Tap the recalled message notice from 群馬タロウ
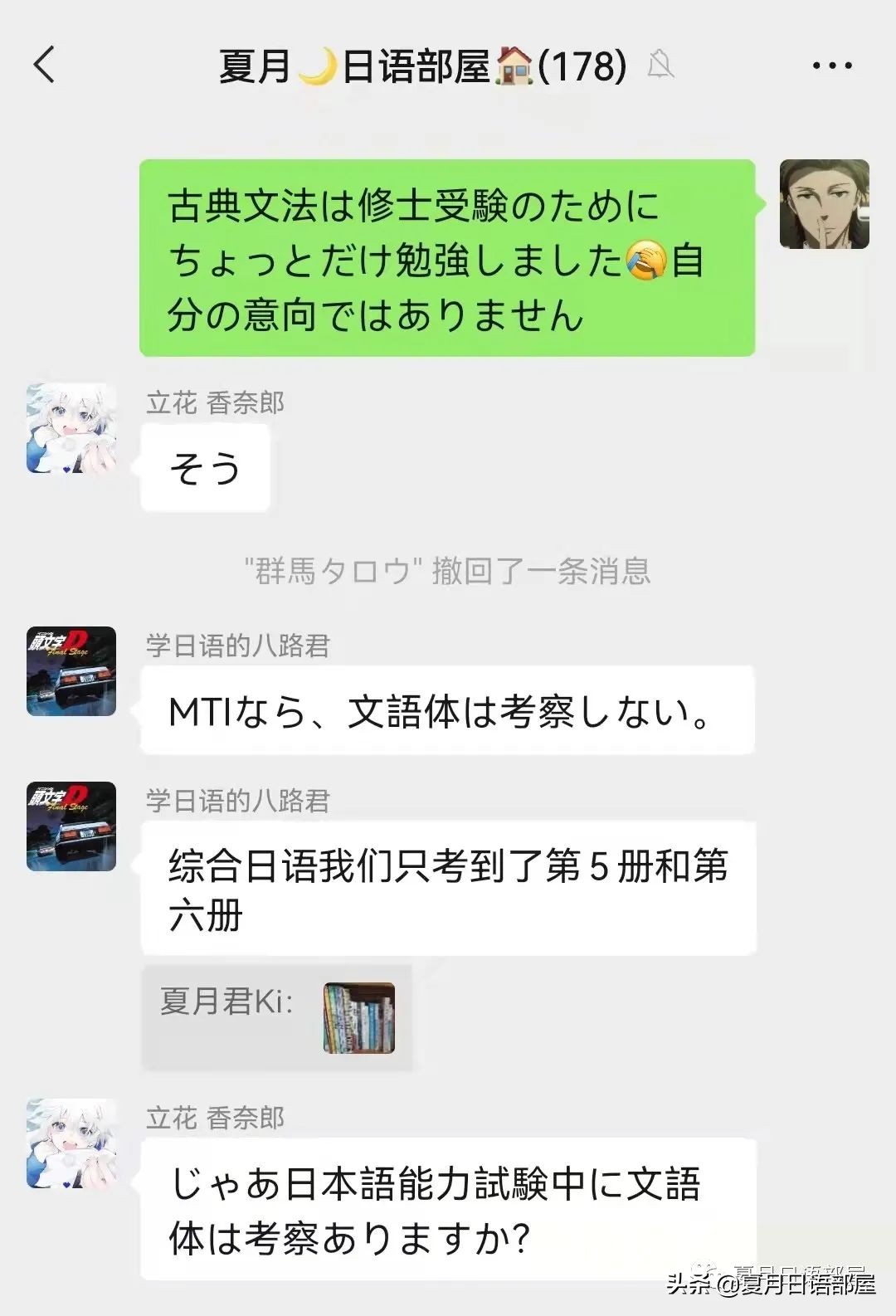The image size is (896, 1316). 448,568
